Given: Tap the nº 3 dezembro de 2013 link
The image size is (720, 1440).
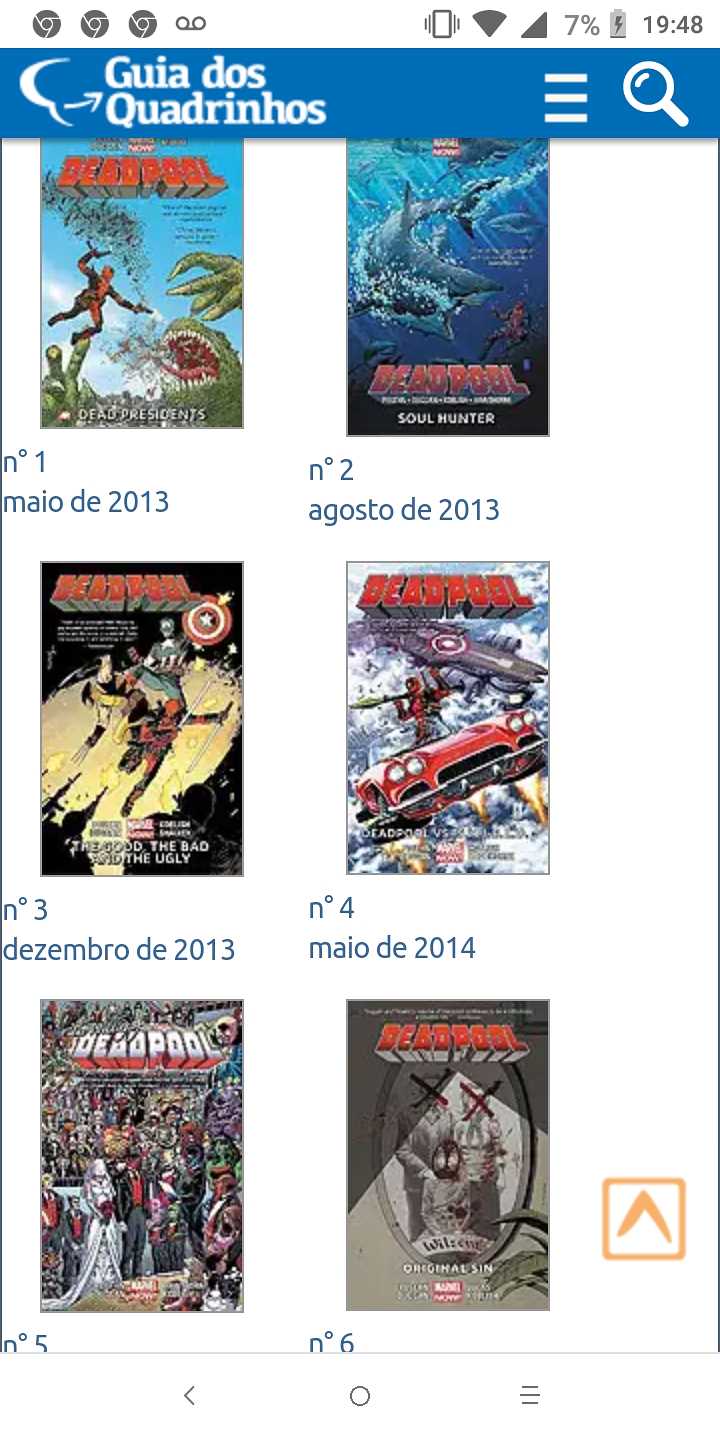Looking at the screenshot, I should (118, 930).
